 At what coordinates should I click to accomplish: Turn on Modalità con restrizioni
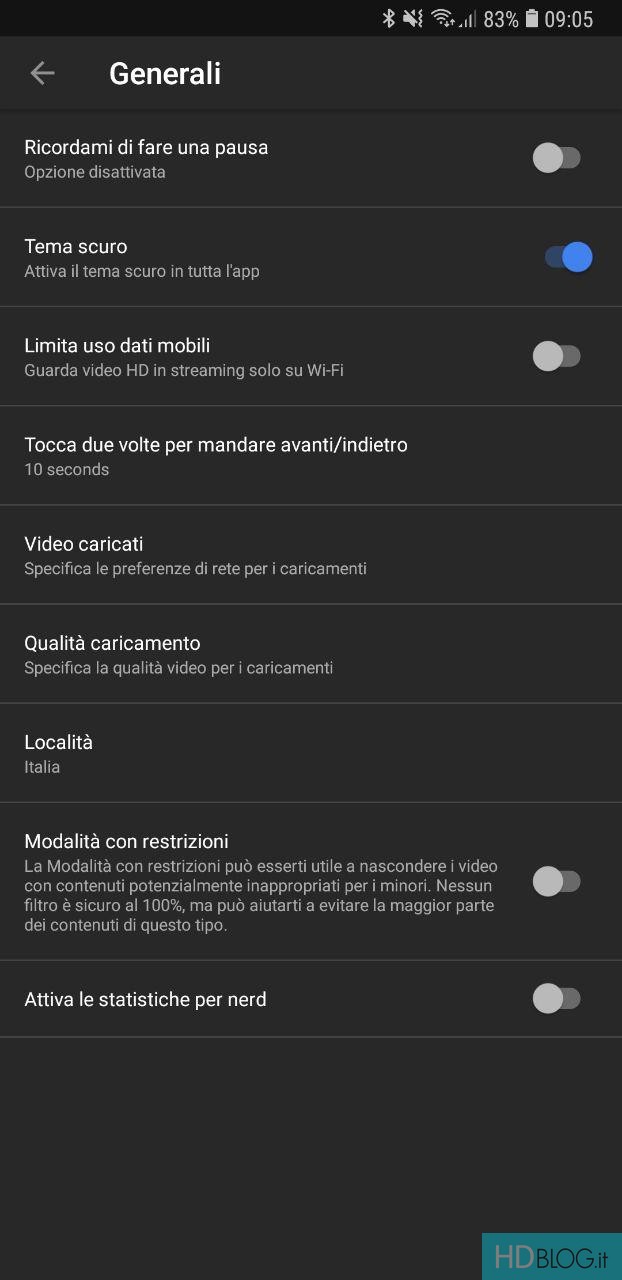[557, 881]
